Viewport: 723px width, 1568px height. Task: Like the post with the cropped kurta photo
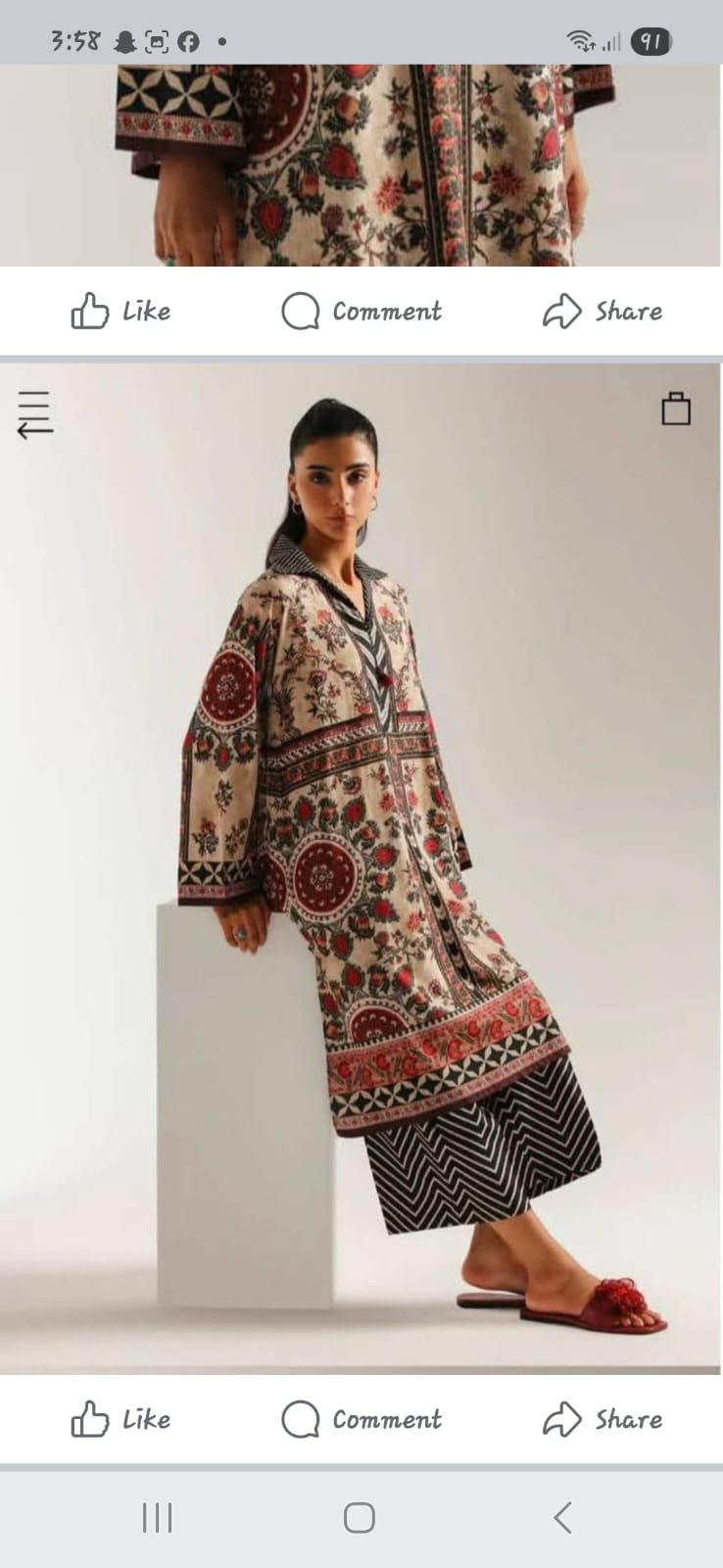pos(120,312)
